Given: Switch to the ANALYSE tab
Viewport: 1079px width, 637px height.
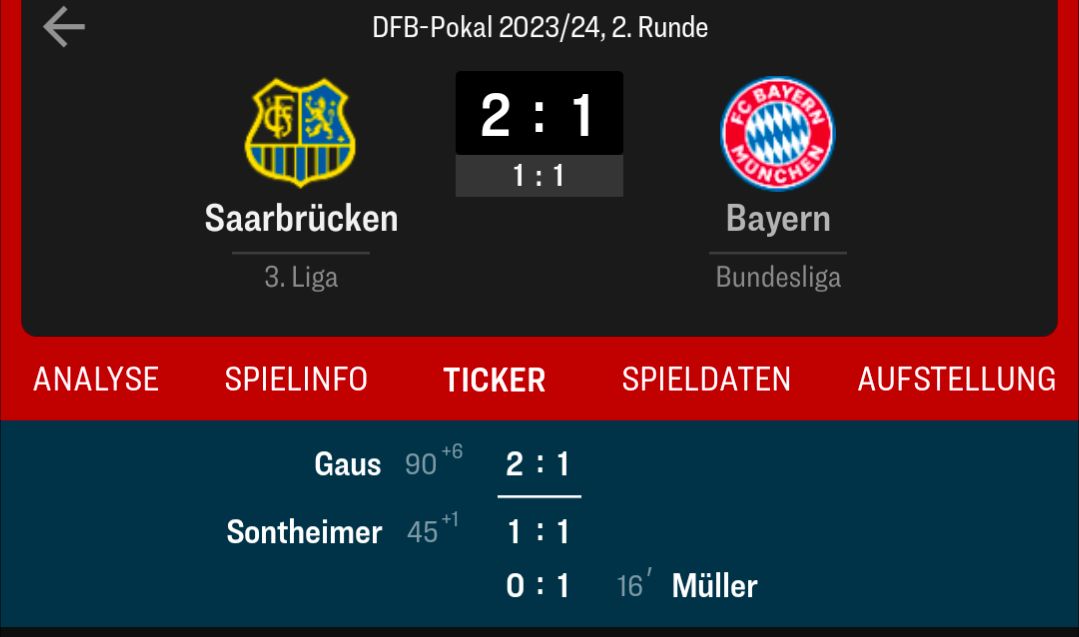Looking at the screenshot, I should click(x=96, y=379).
